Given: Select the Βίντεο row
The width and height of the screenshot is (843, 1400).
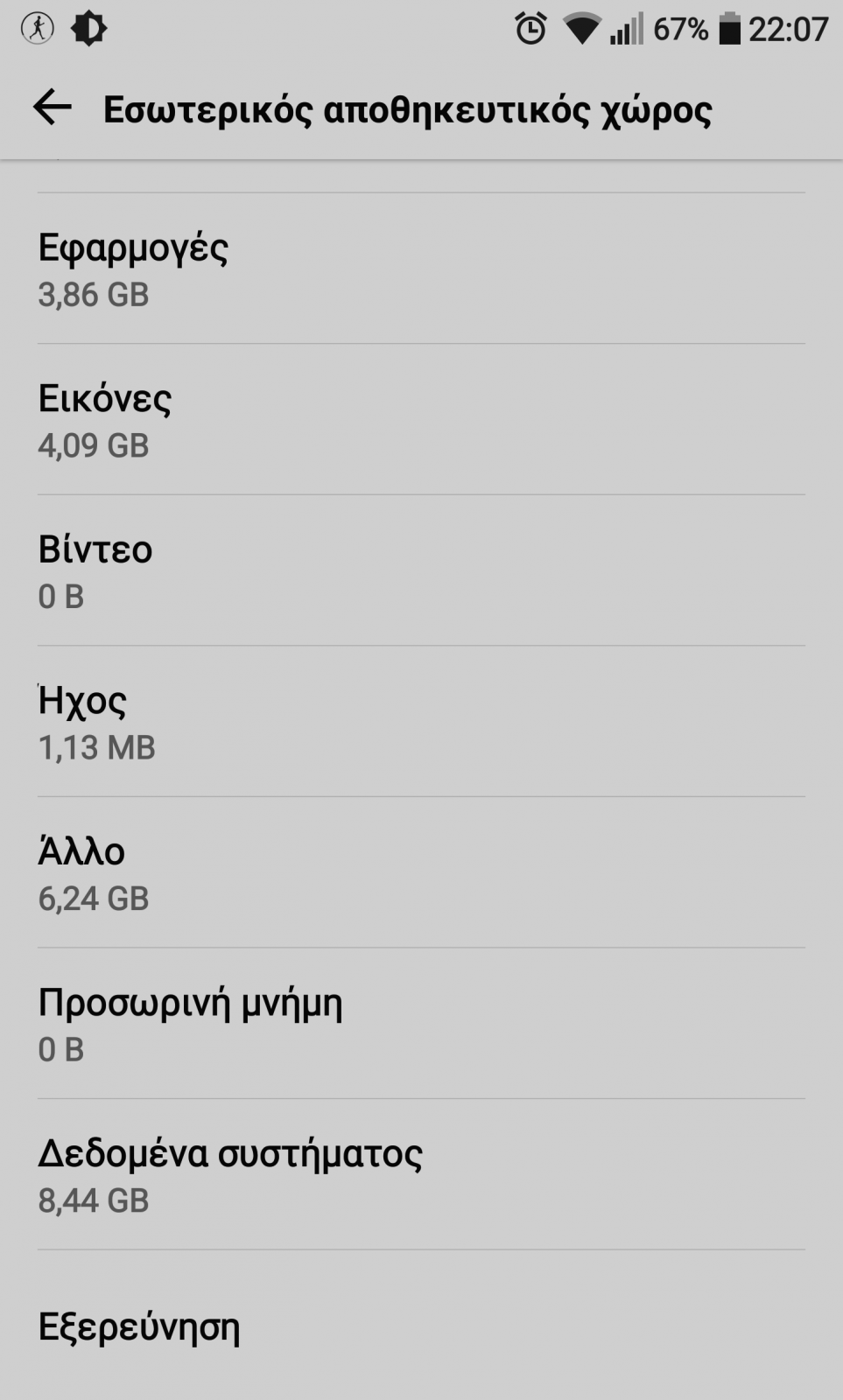Looking at the screenshot, I should [x=421, y=571].
